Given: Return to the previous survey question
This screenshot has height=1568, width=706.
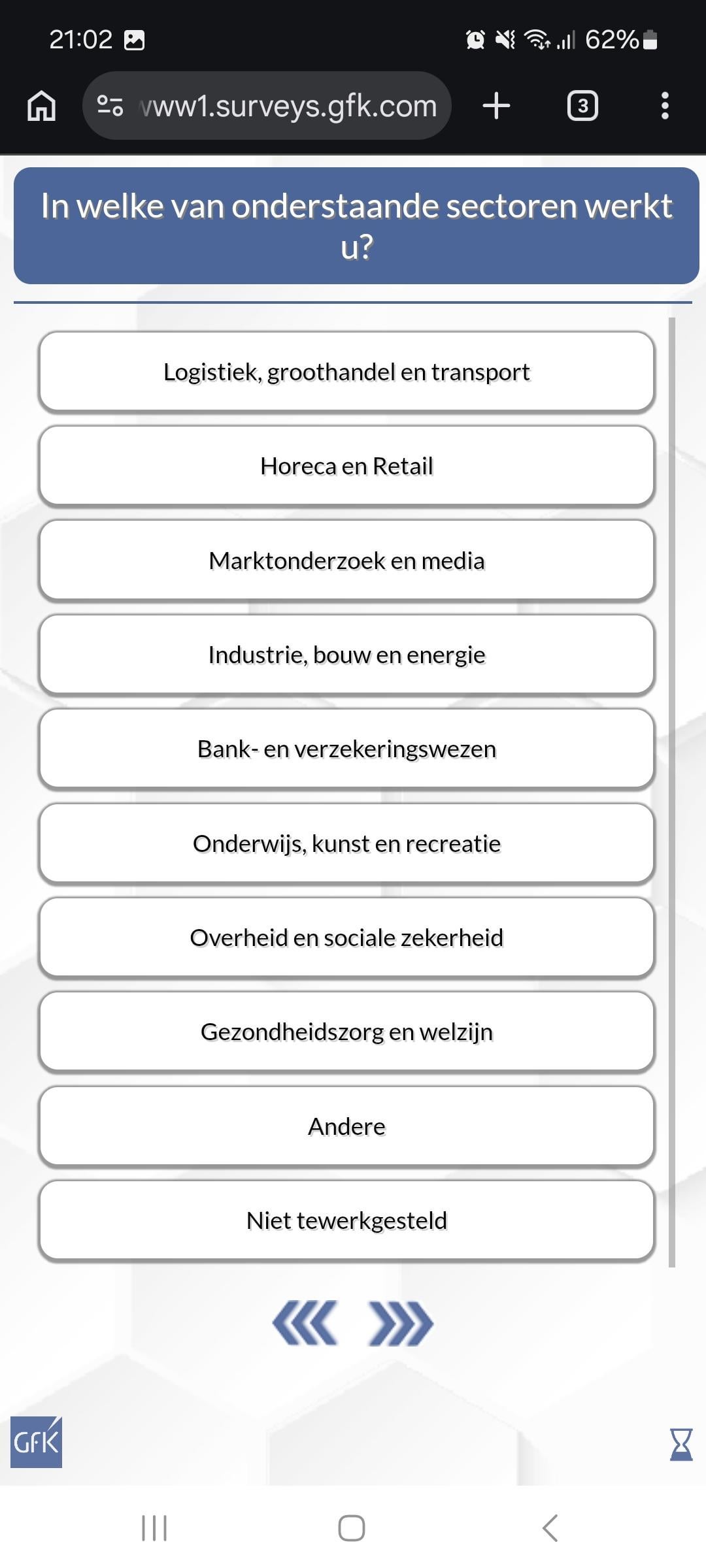Looking at the screenshot, I should [305, 1324].
